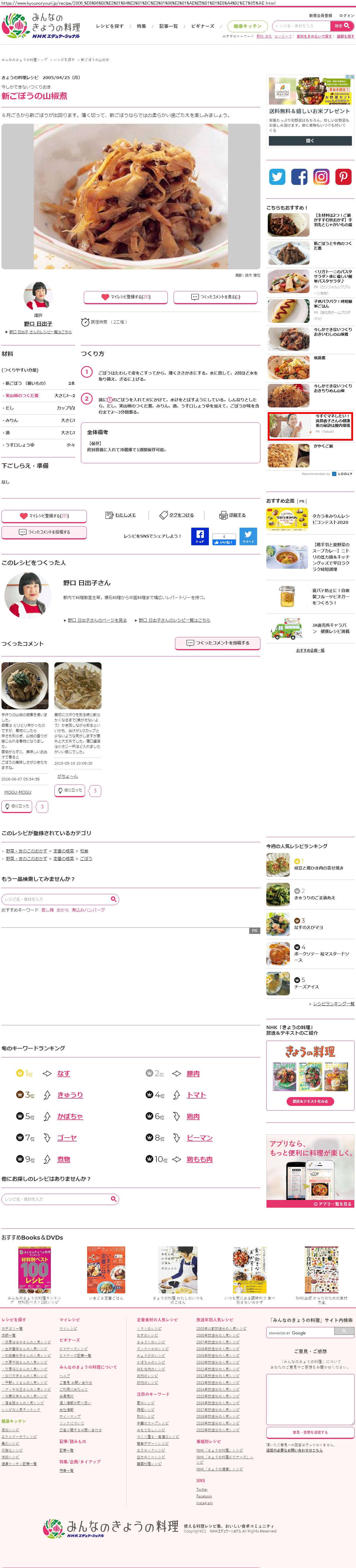The width and height of the screenshot is (356, 1568).
Task: Tap the header recipe search field
Action: point(300,26)
